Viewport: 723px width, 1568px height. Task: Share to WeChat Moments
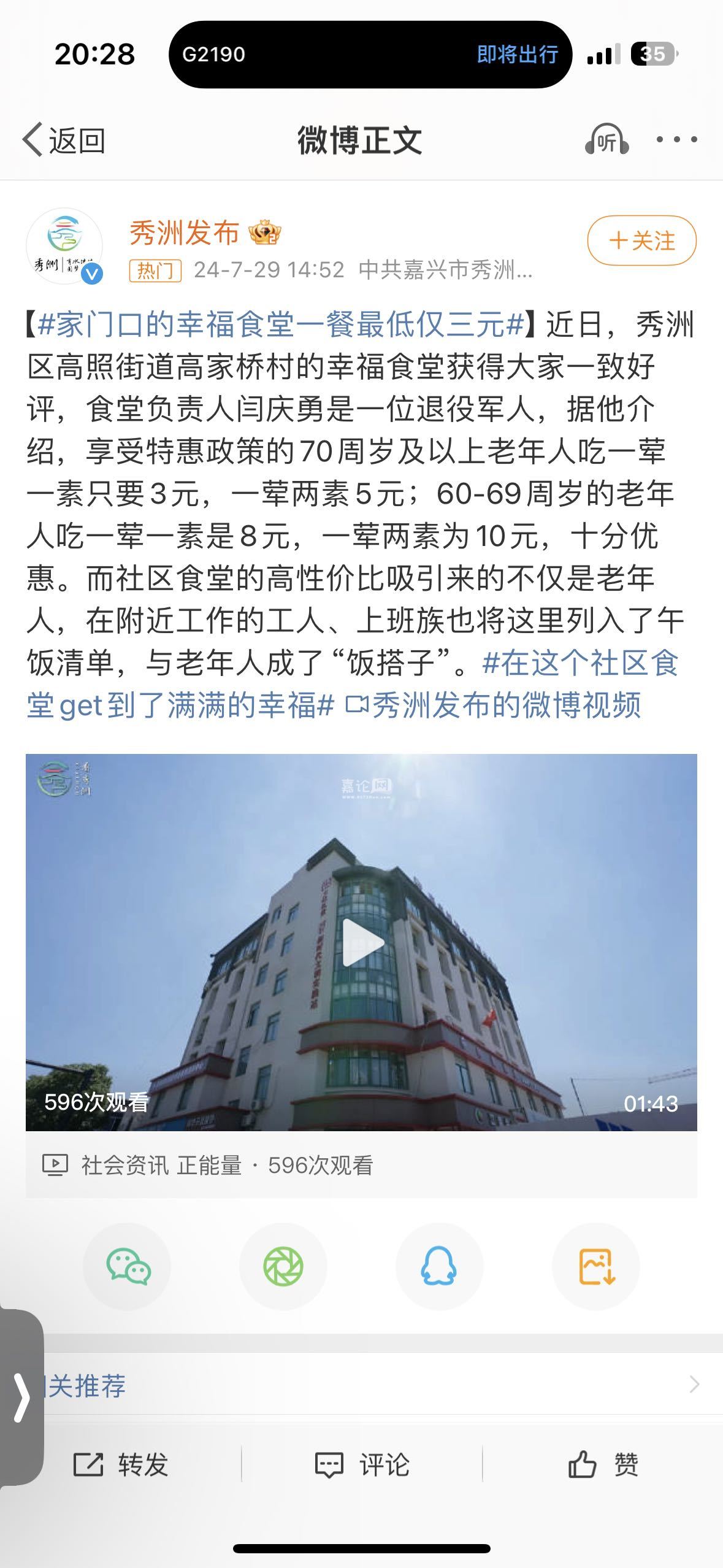pyautogui.click(x=283, y=1266)
